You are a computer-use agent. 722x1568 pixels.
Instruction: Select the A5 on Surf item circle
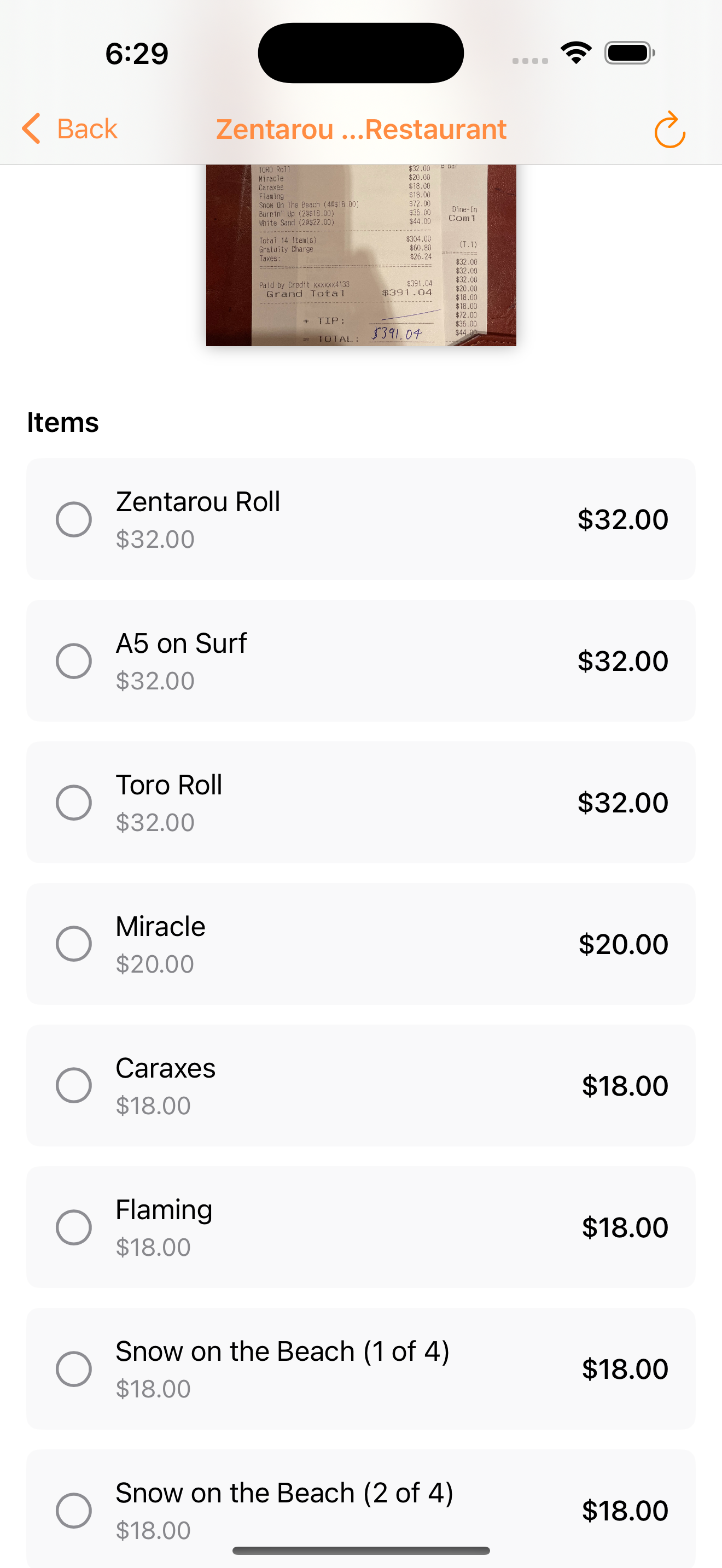tap(74, 660)
